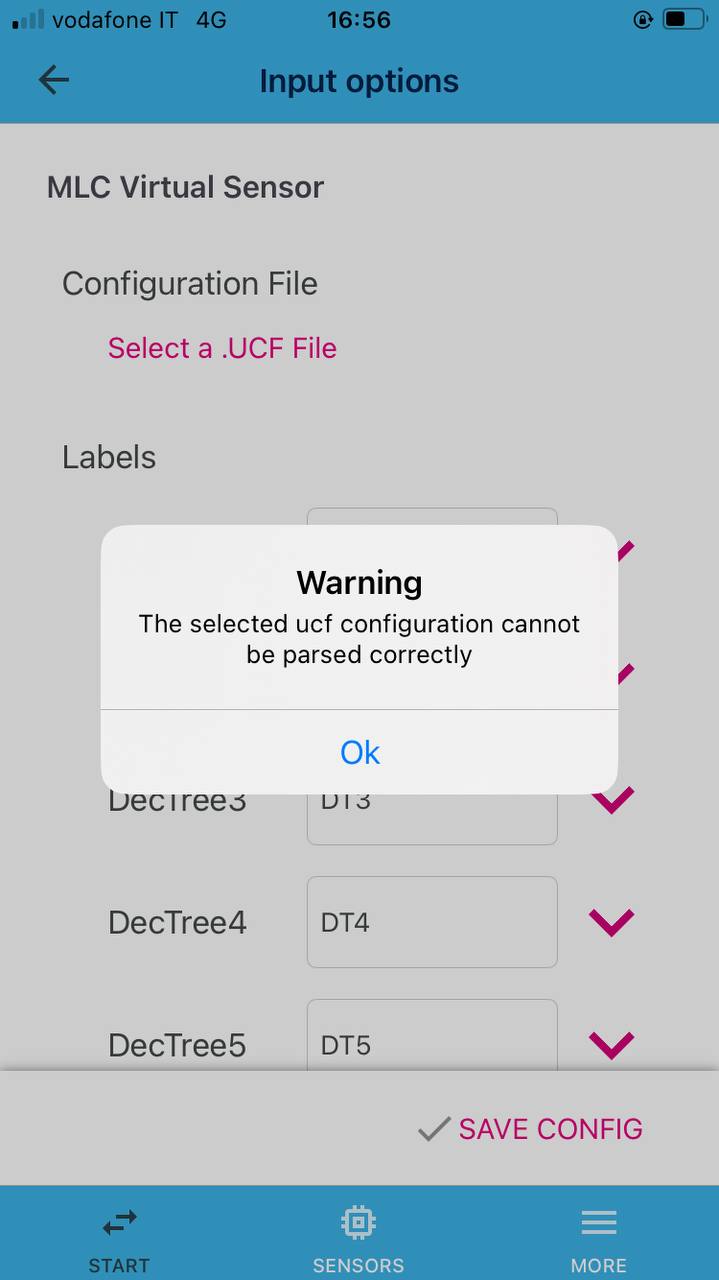Go back from Input options
Image resolution: width=719 pixels, height=1280 pixels.
coord(54,81)
